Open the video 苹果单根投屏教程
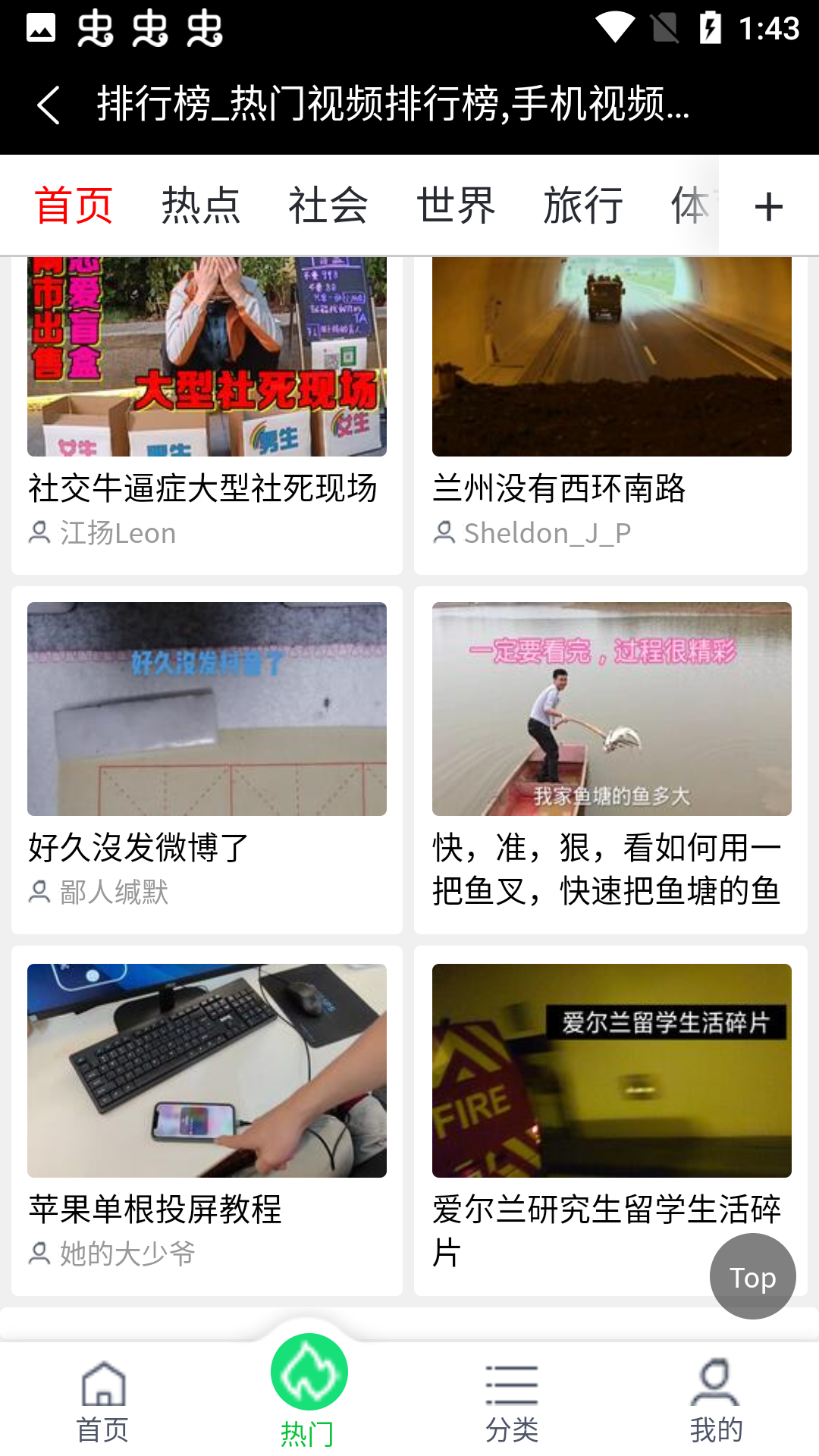Image resolution: width=819 pixels, height=1456 pixels. (x=206, y=1071)
